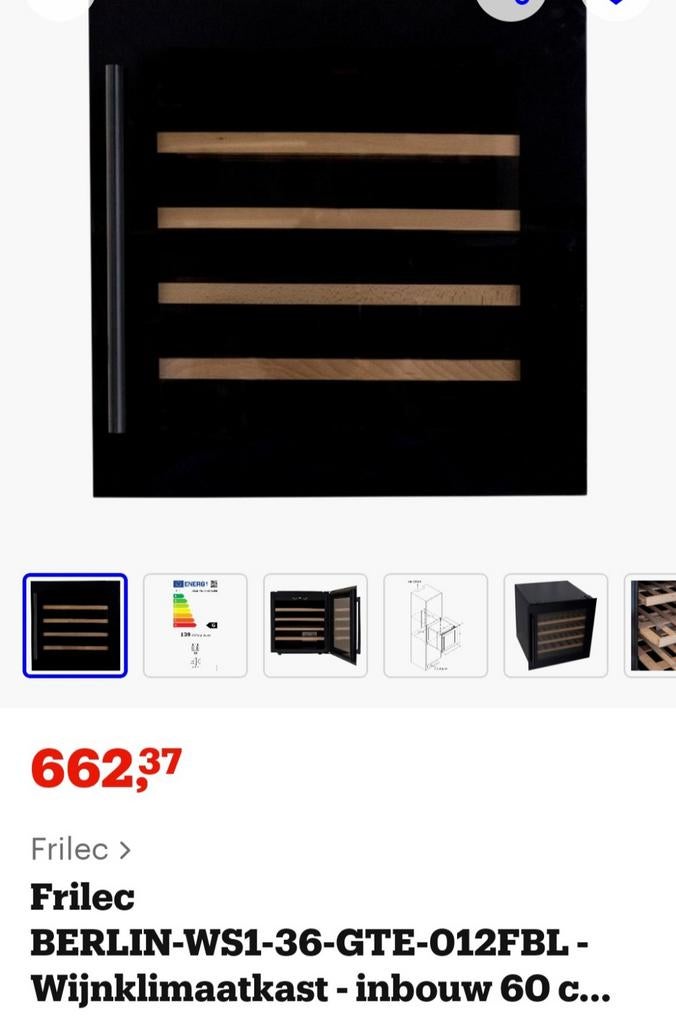Open the energy label thumbnail

click(x=195, y=625)
